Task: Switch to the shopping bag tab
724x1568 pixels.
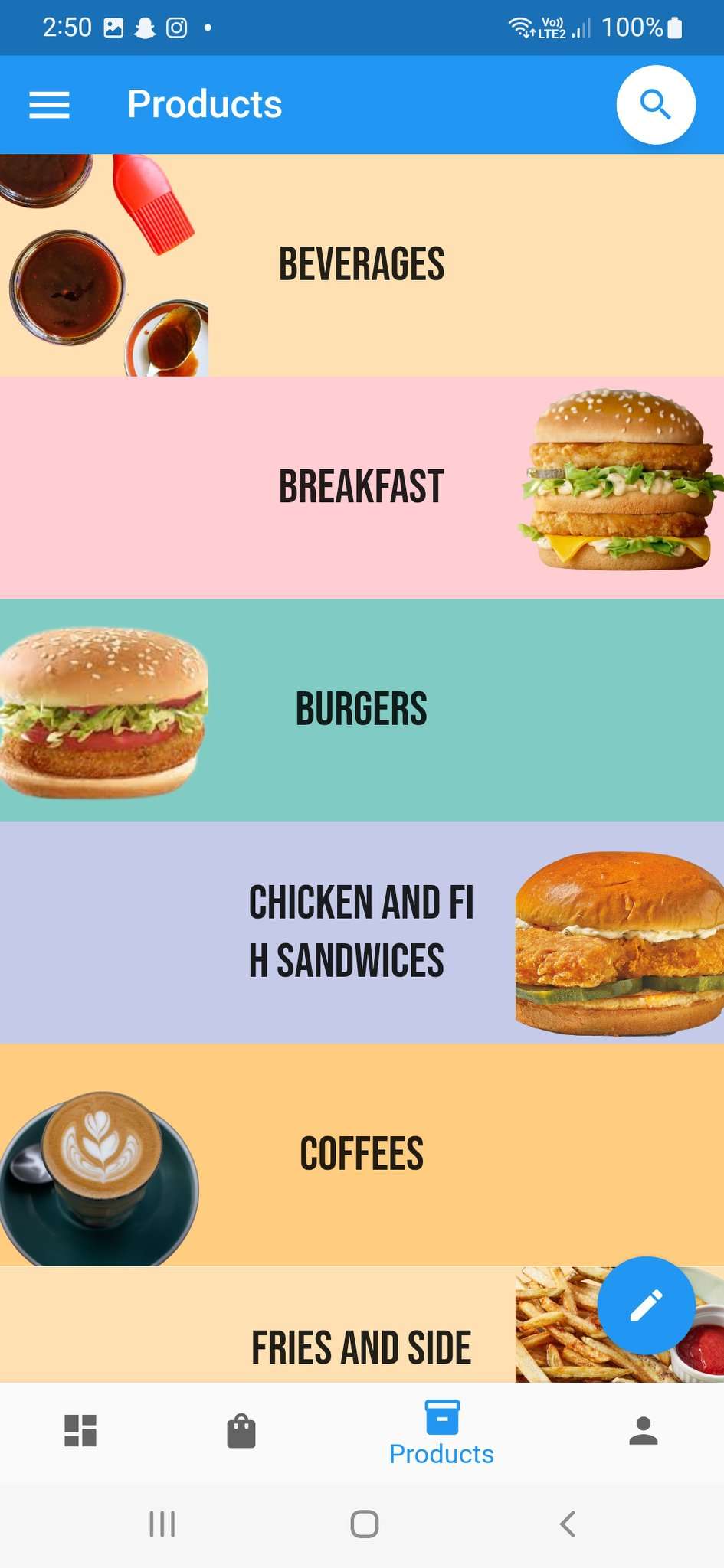Action: coord(241,1430)
